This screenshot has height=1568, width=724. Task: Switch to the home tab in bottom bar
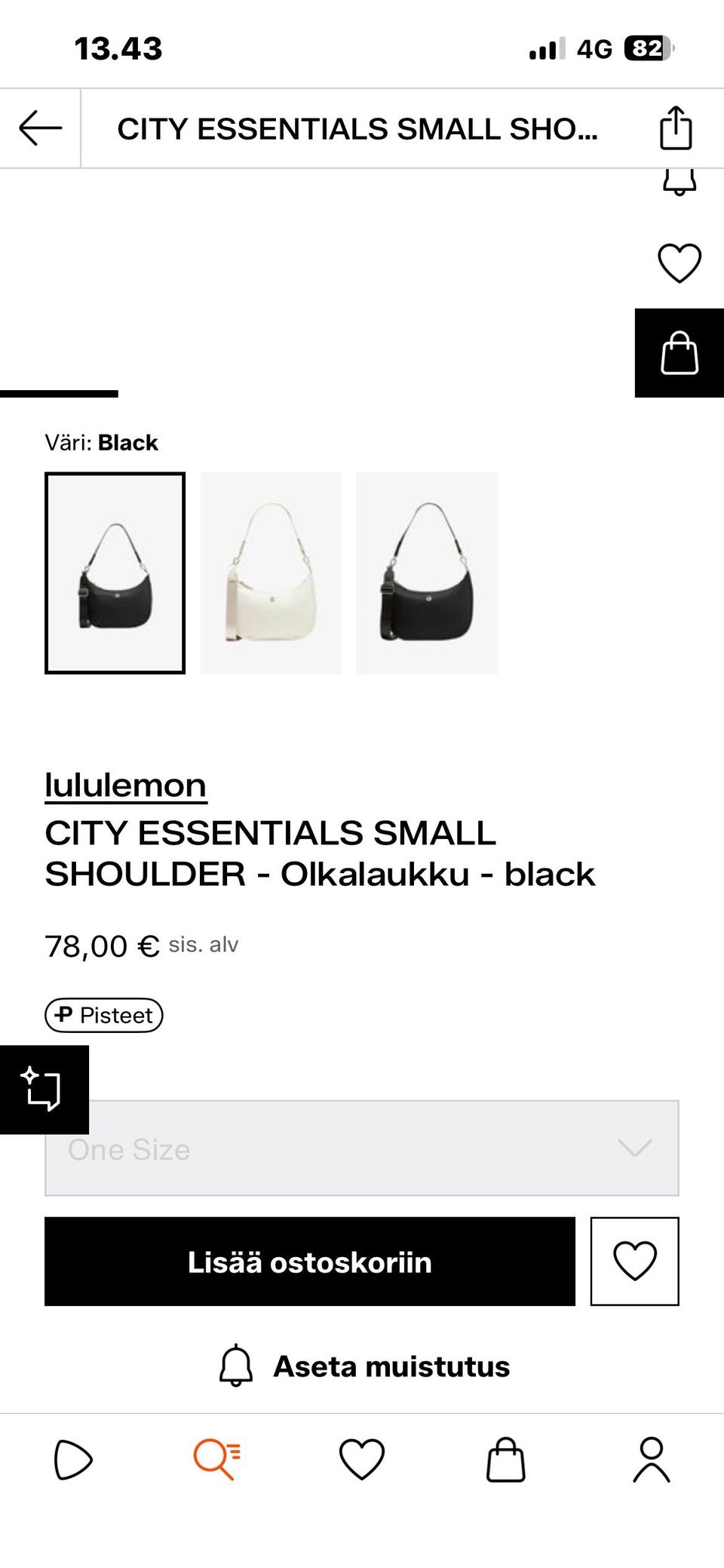(72, 1459)
